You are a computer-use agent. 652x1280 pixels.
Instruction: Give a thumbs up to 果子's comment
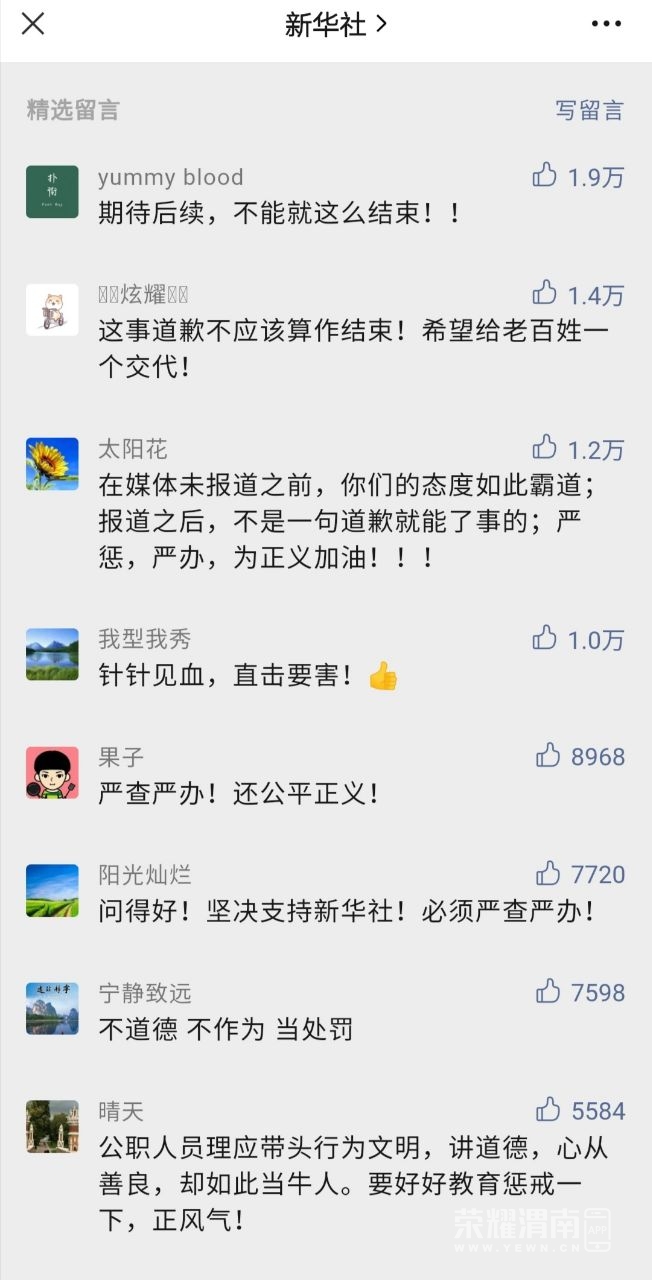tap(548, 756)
